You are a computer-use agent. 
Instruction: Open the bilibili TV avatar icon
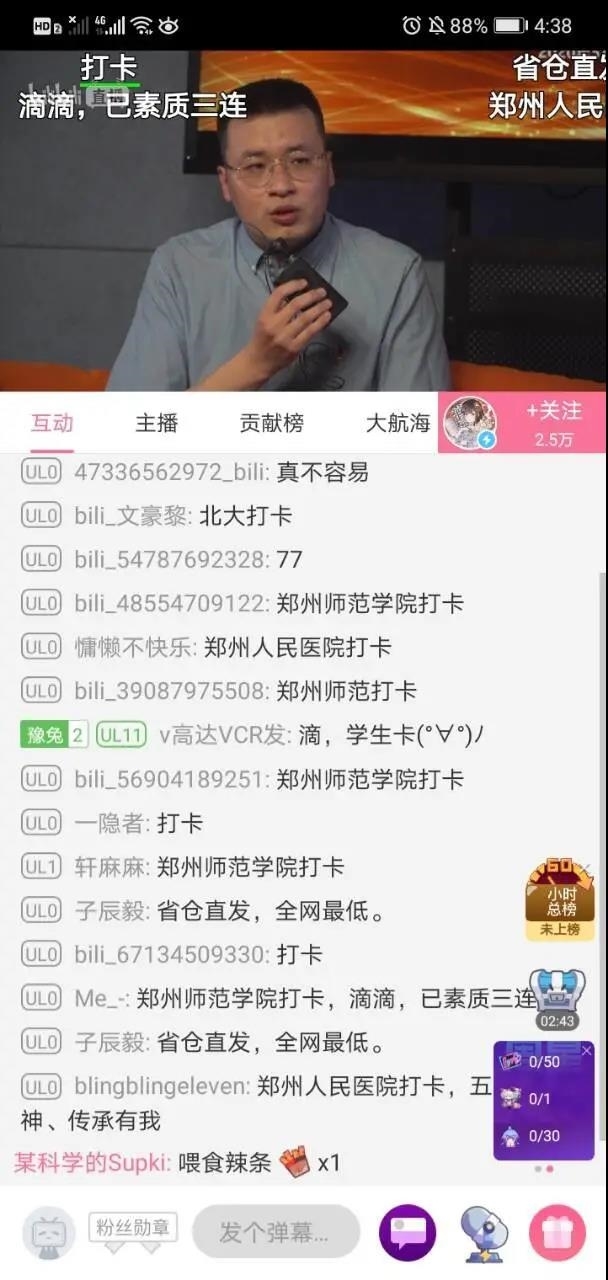pos(48,1232)
